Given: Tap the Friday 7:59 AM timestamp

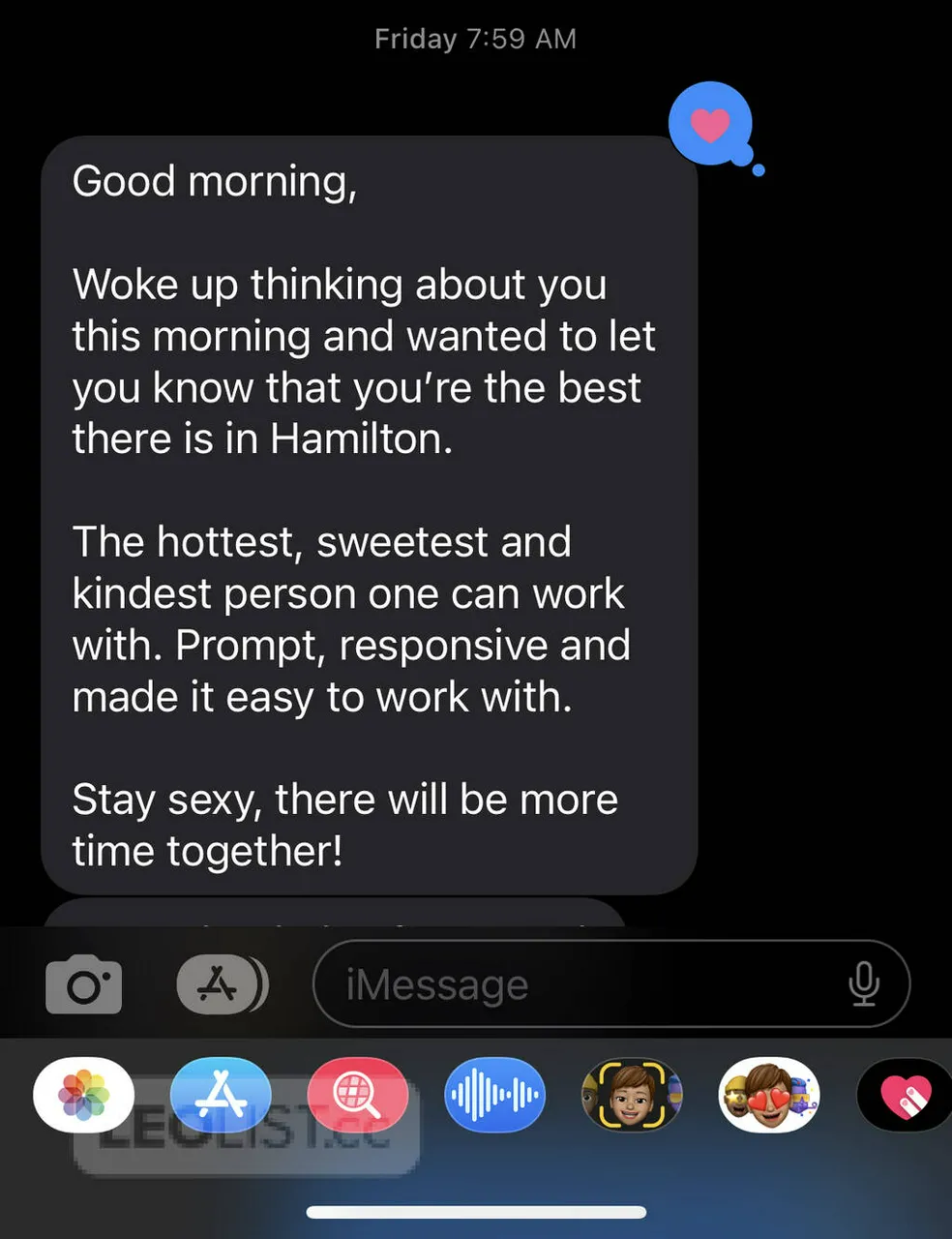Looking at the screenshot, I should click(x=475, y=39).
